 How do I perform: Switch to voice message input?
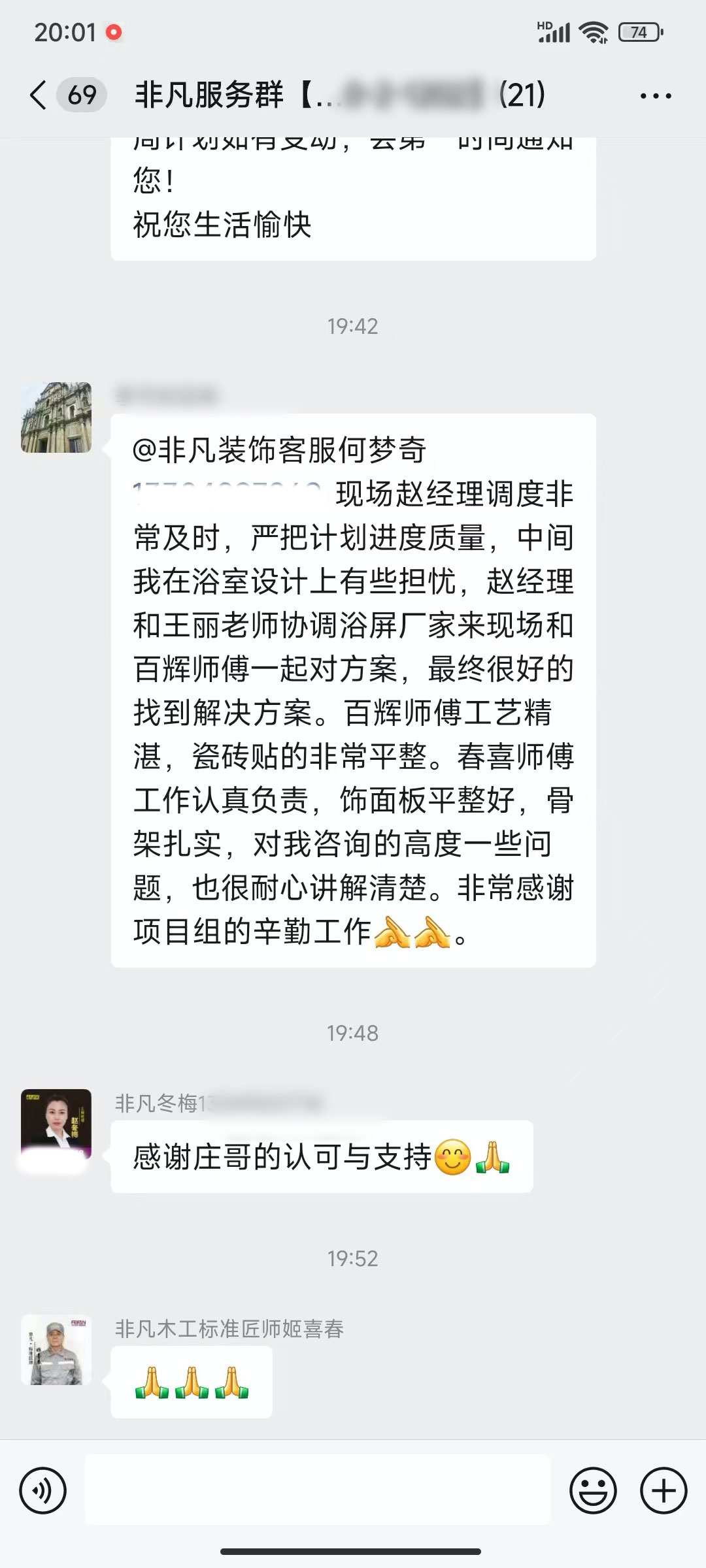43,1491
